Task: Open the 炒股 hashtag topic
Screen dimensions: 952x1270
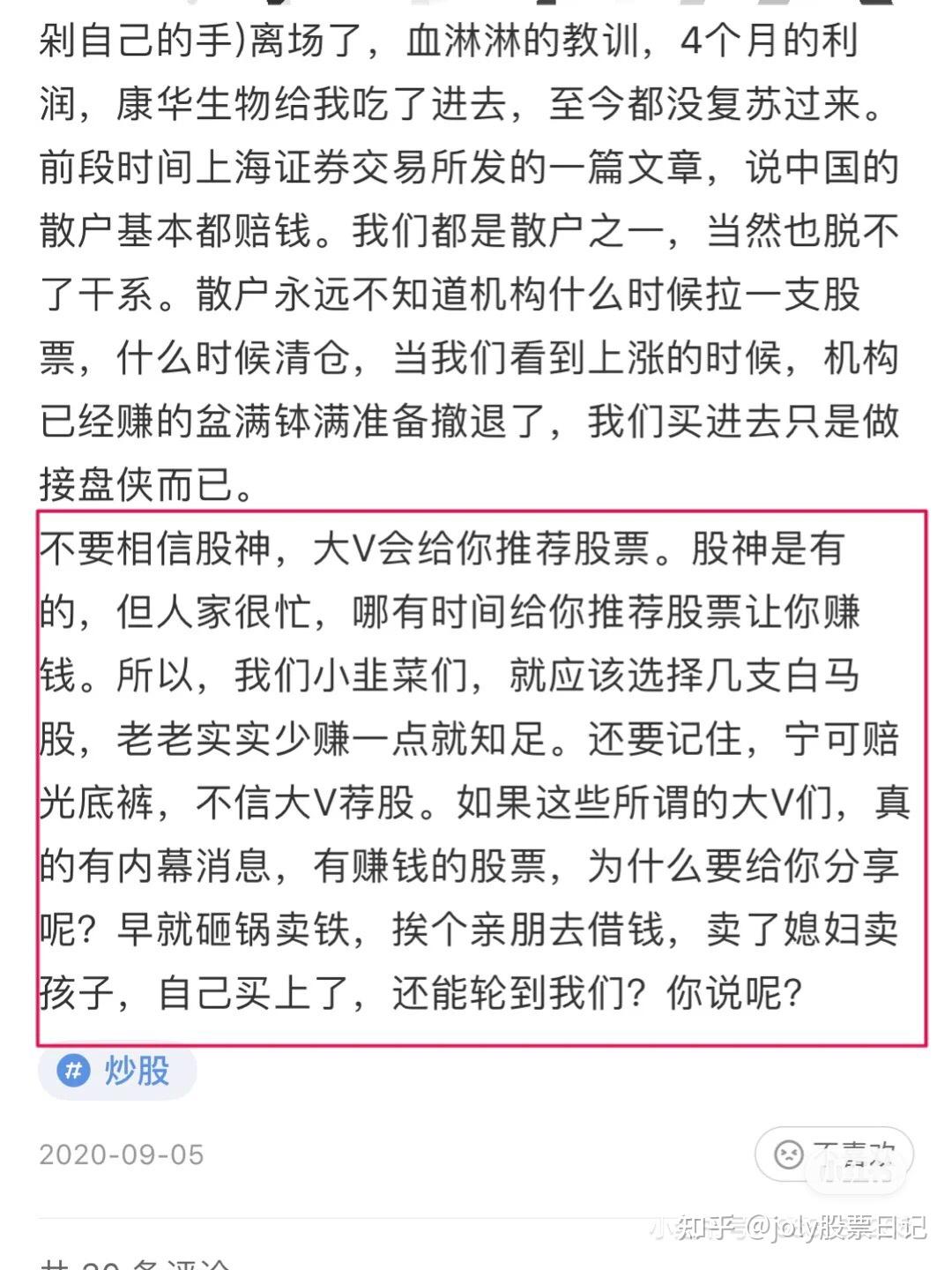Action: [x=116, y=1072]
